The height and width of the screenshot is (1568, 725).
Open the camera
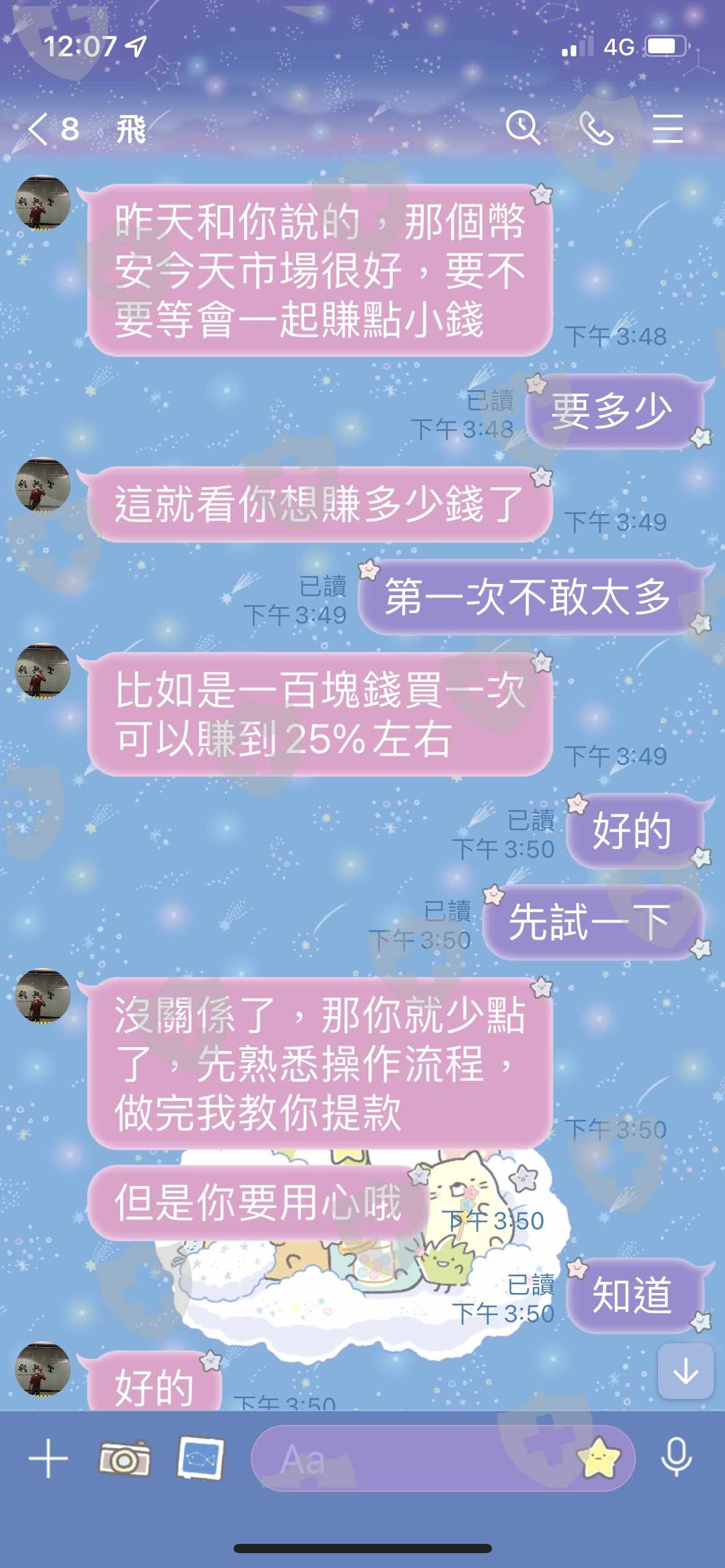[x=125, y=1459]
